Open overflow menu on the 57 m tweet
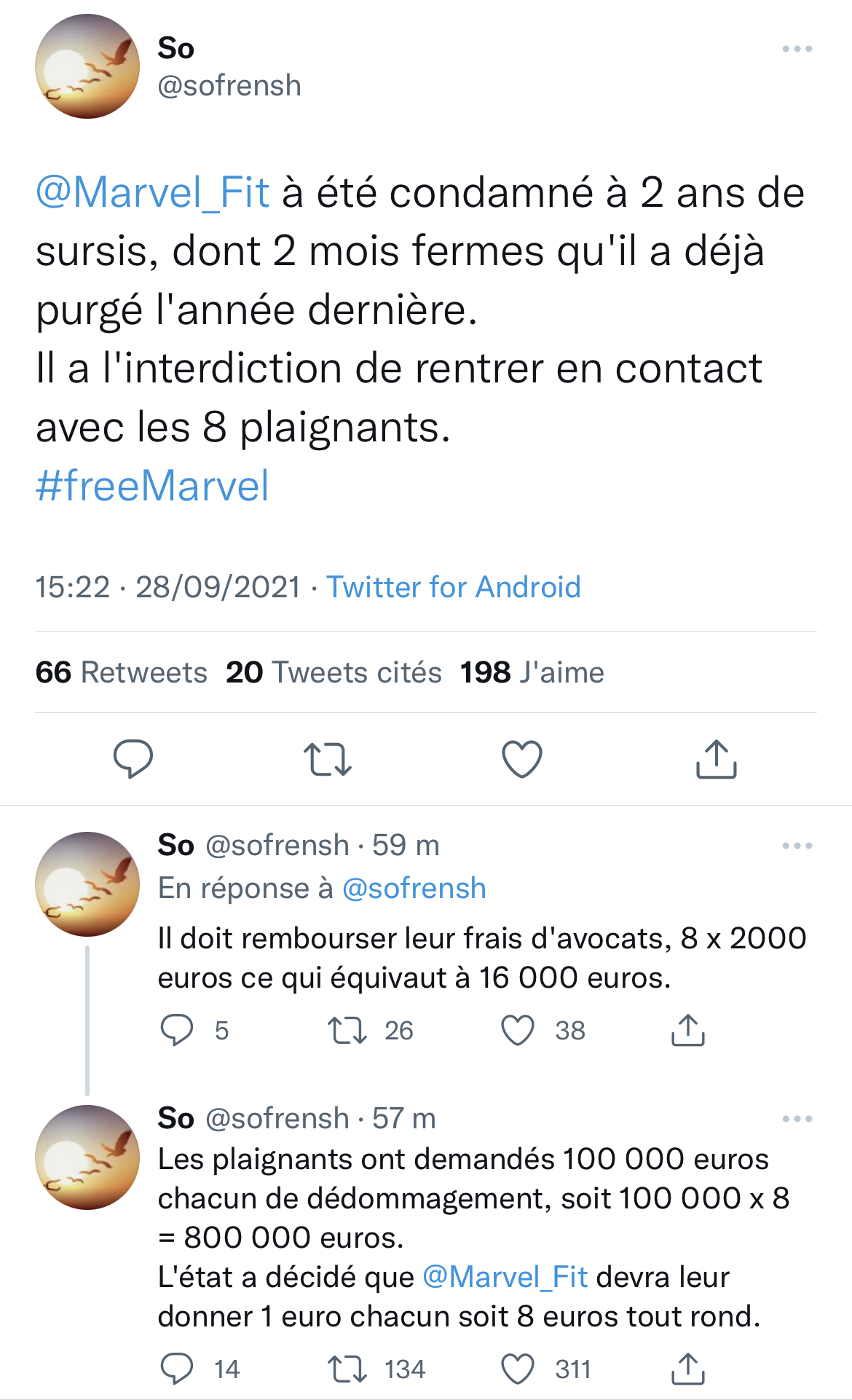The height and width of the screenshot is (1400, 852). pyautogui.click(x=797, y=1119)
